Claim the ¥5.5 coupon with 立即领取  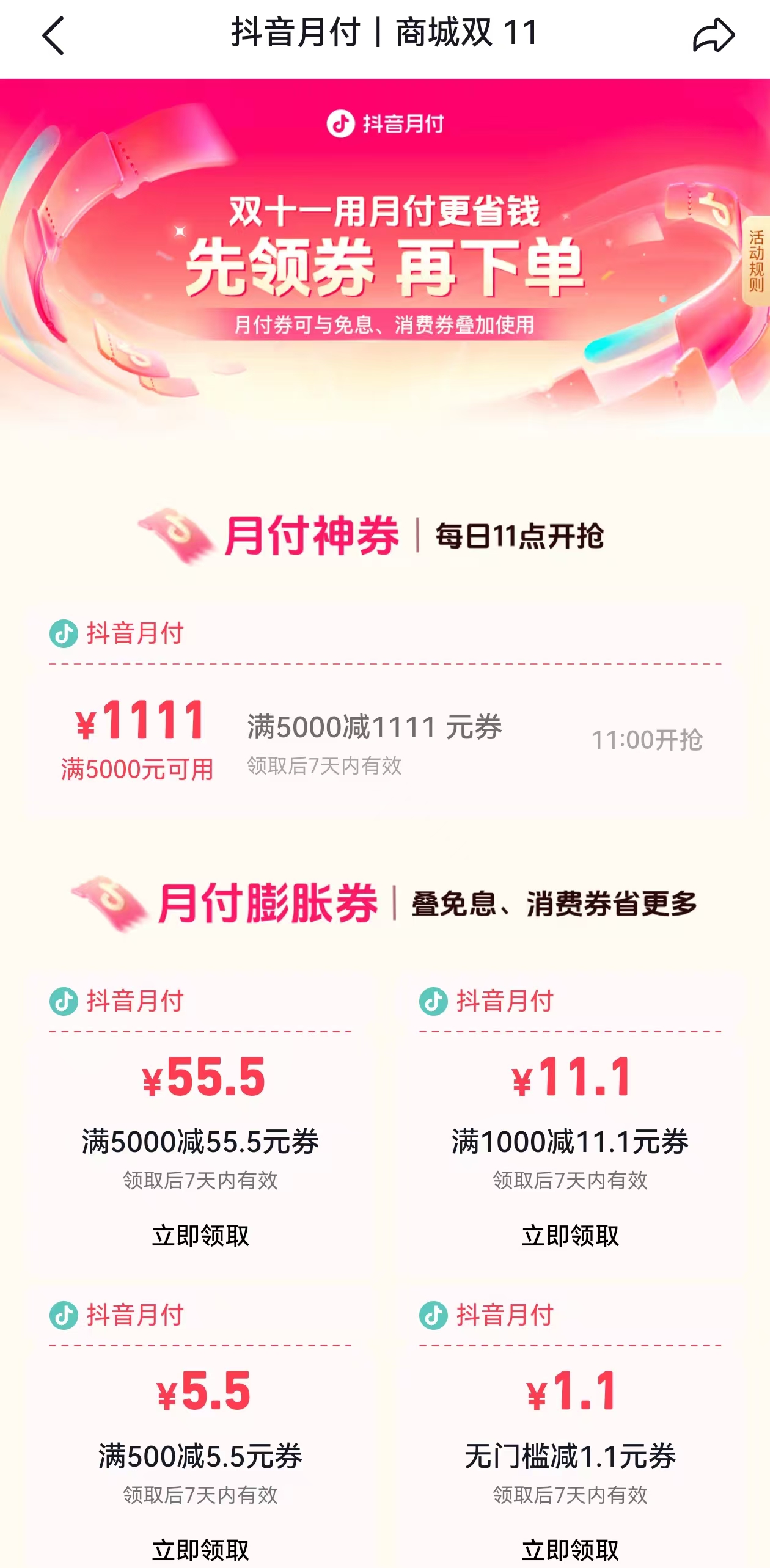200,1550
